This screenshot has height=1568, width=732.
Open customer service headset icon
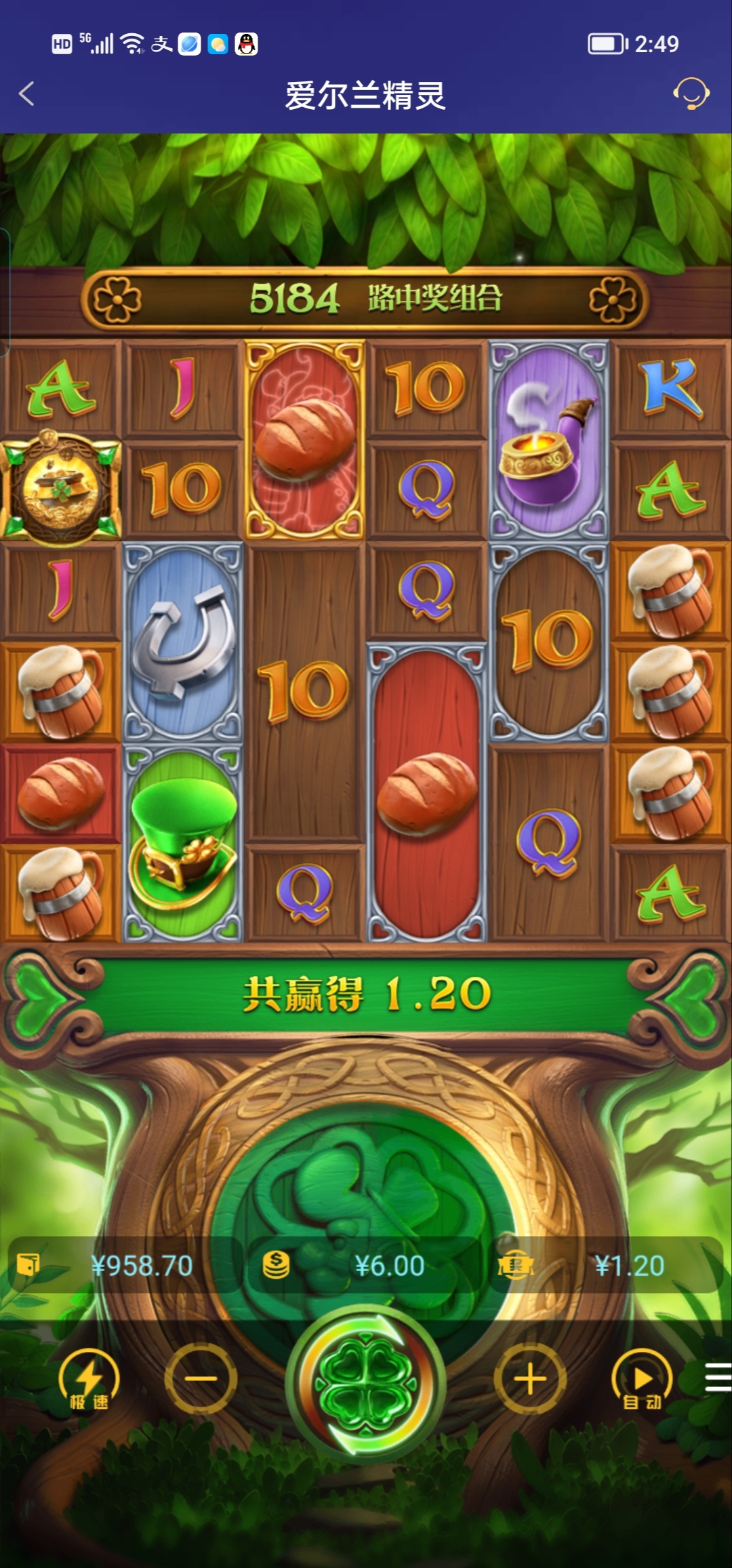(x=690, y=94)
